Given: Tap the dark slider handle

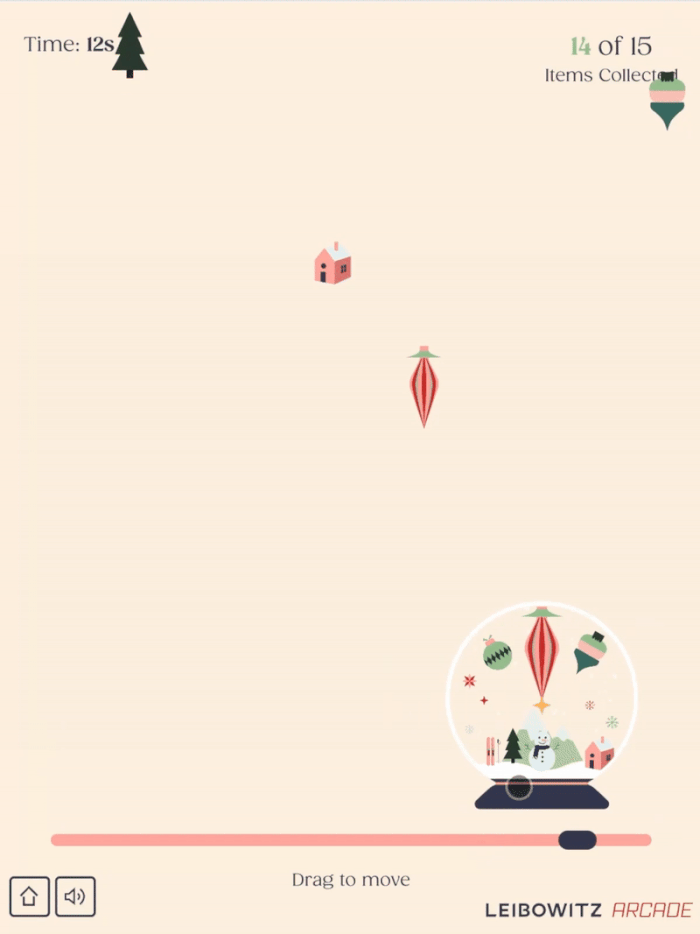Looking at the screenshot, I should (x=577, y=840).
